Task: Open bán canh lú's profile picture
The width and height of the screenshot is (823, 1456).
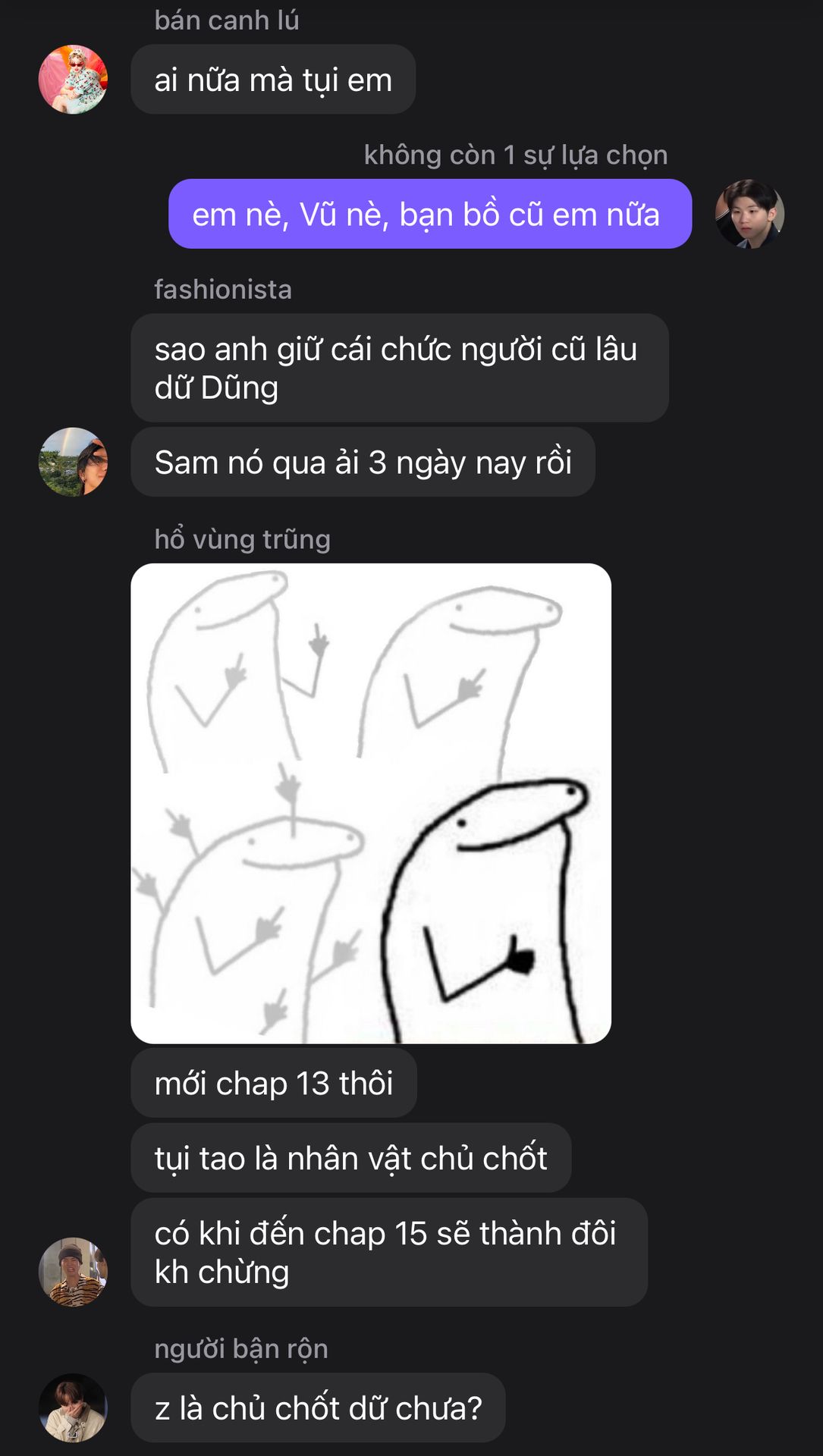Action: tap(73, 80)
